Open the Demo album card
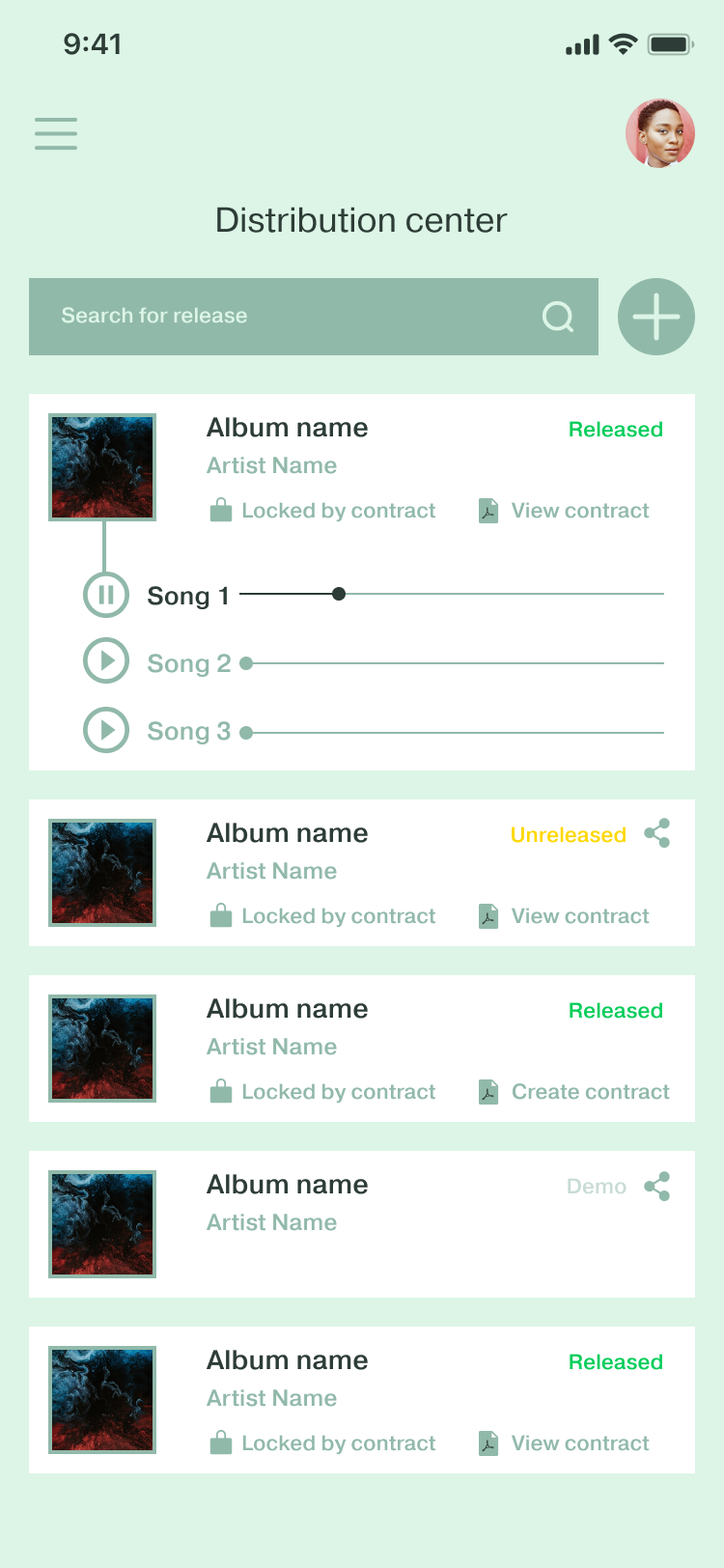Image resolution: width=724 pixels, height=1568 pixels. [362, 1224]
